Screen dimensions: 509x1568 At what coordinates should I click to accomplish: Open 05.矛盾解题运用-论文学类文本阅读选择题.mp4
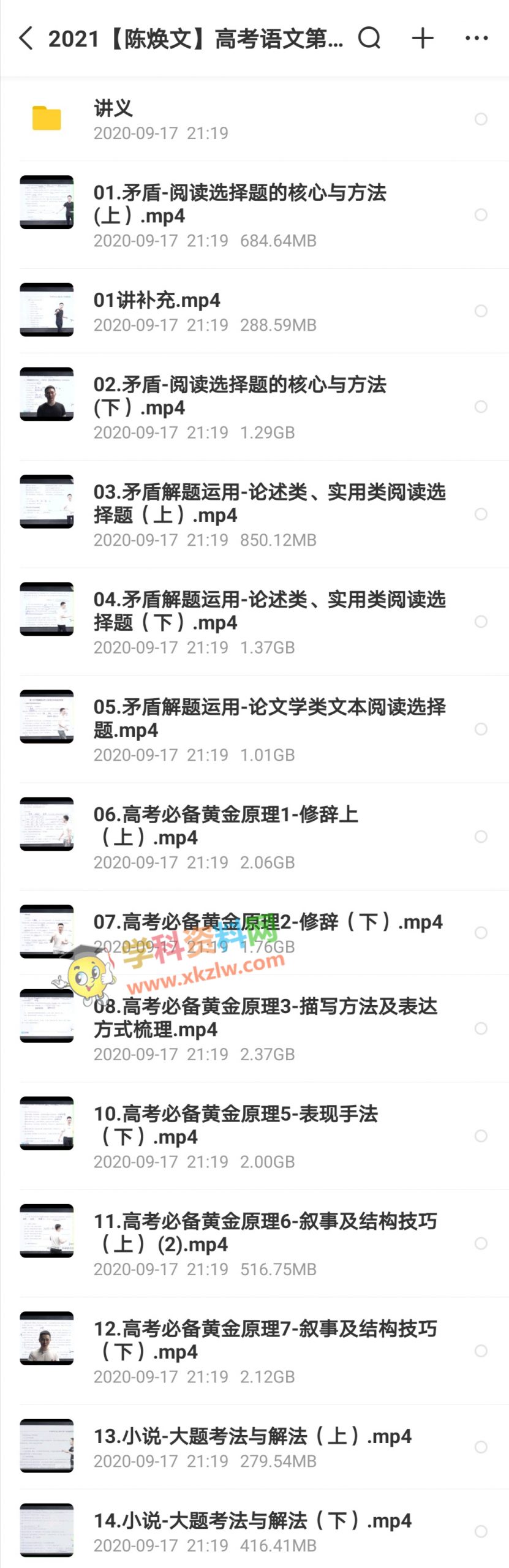(270, 718)
